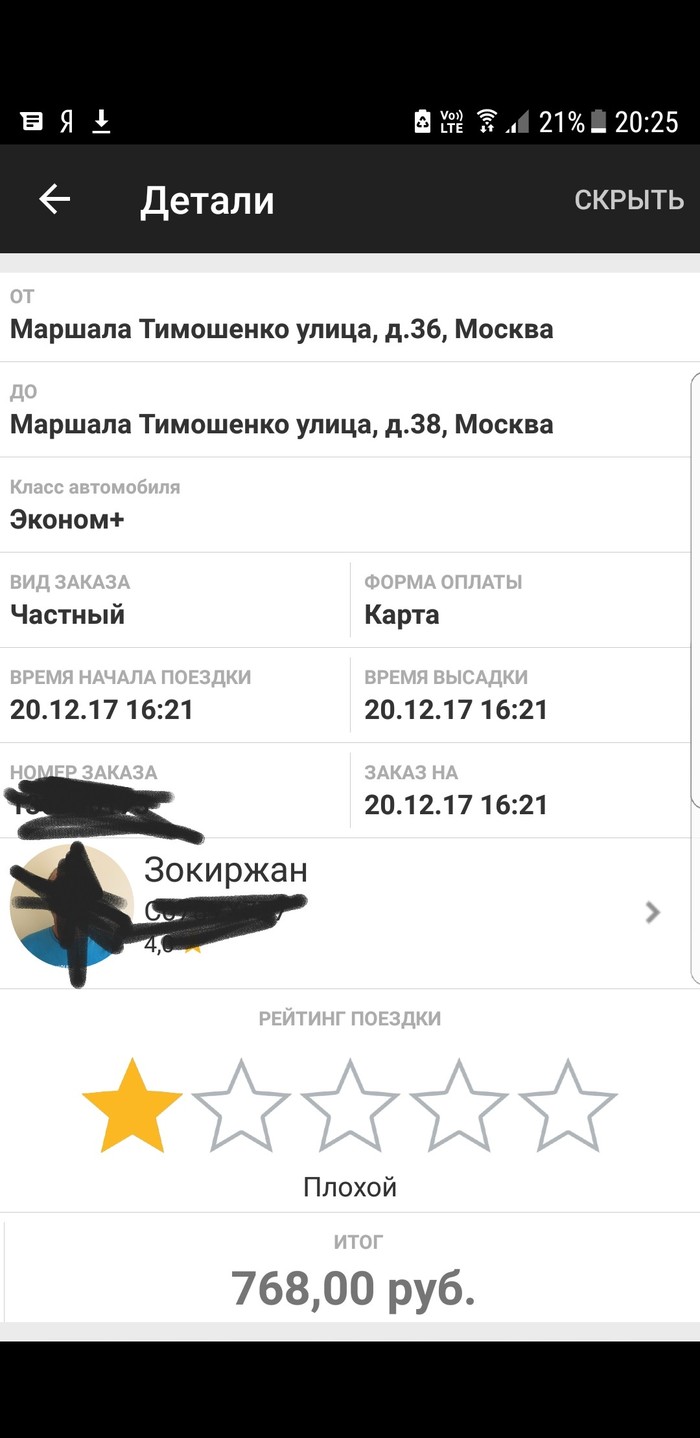Rate the trip two stars
Viewport: 700px width, 1438px height.
point(240,1106)
